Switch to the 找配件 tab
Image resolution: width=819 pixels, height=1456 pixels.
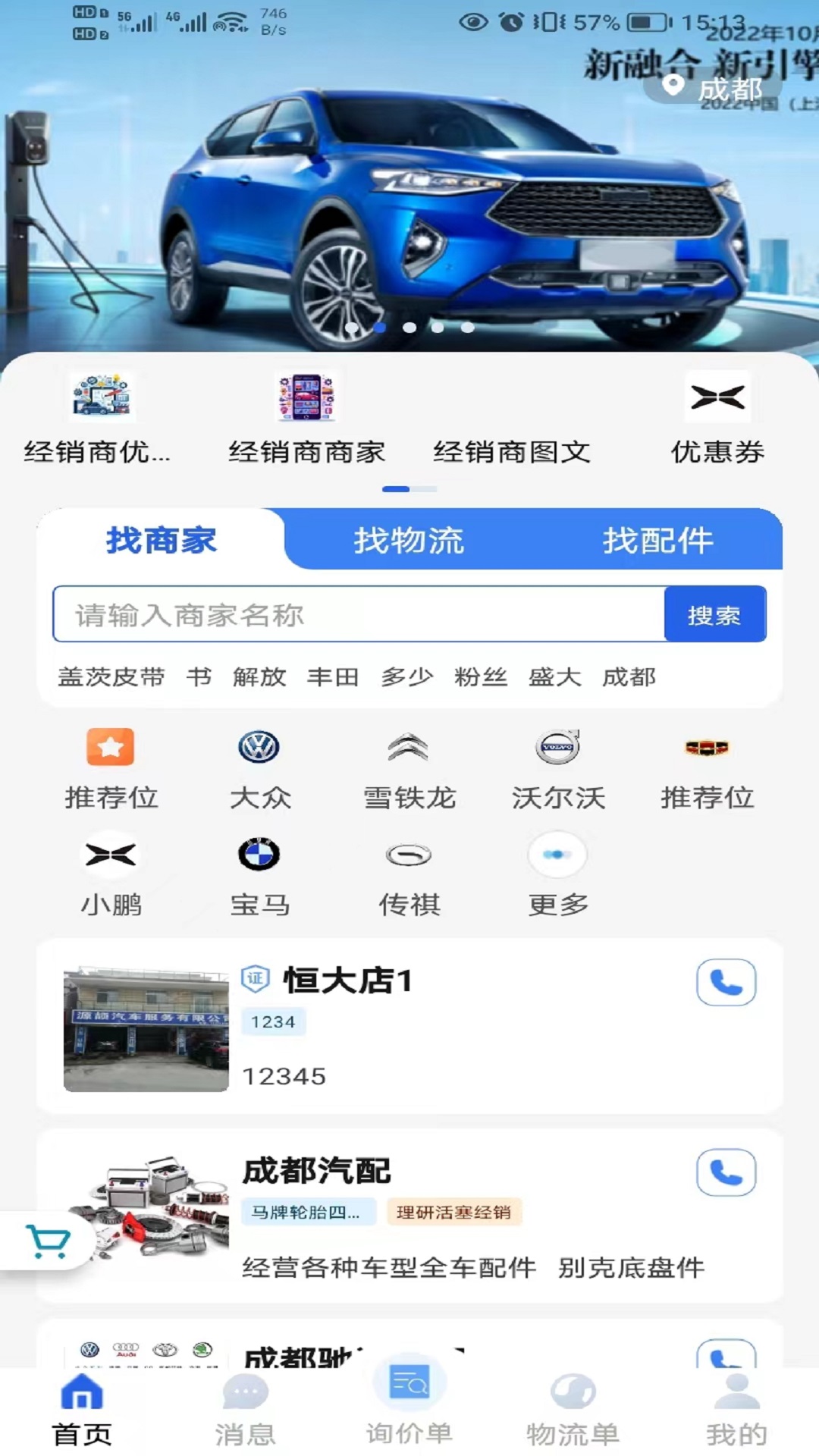(x=657, y=541)
